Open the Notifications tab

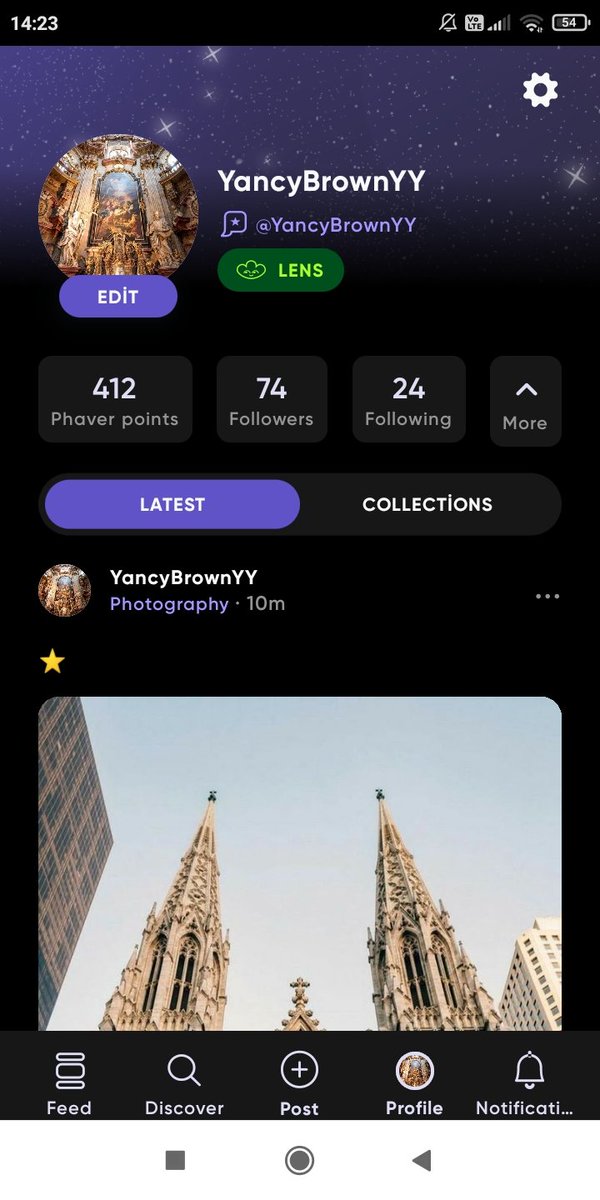[525, 1083]
